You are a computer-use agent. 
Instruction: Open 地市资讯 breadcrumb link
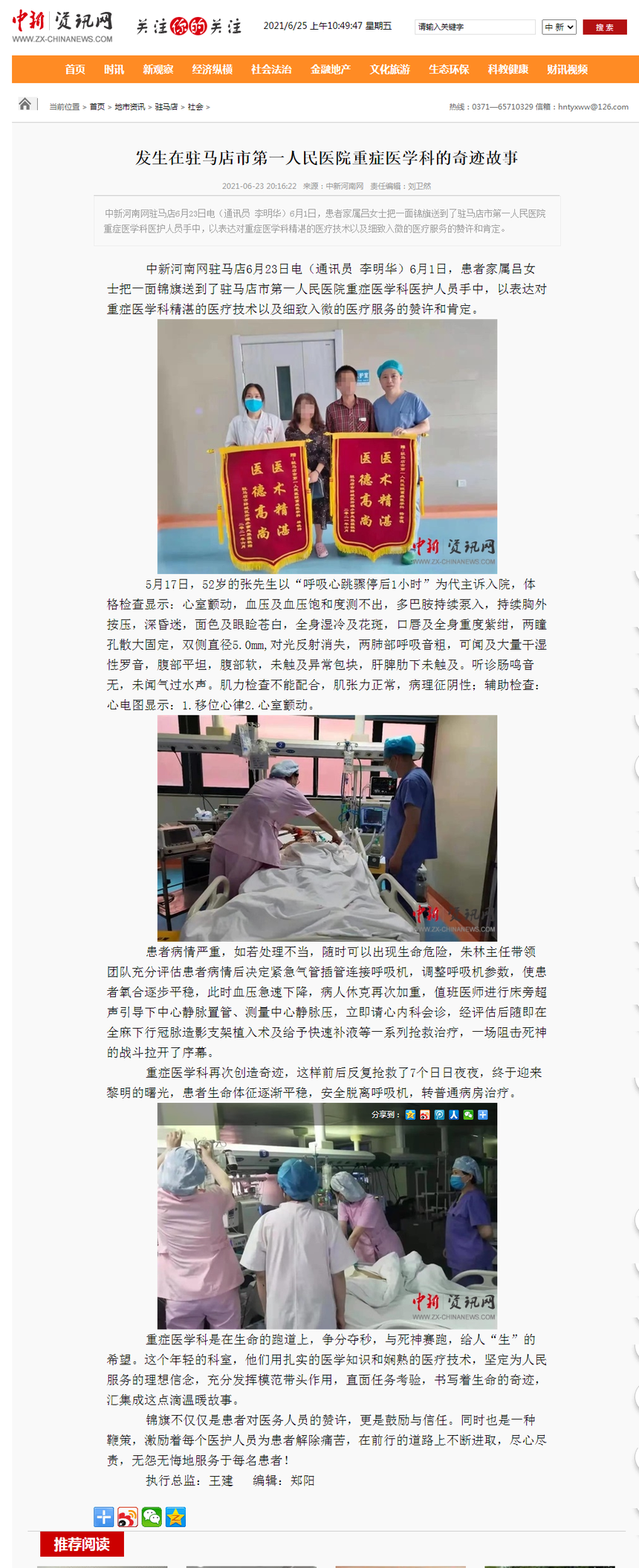[130, 107]
